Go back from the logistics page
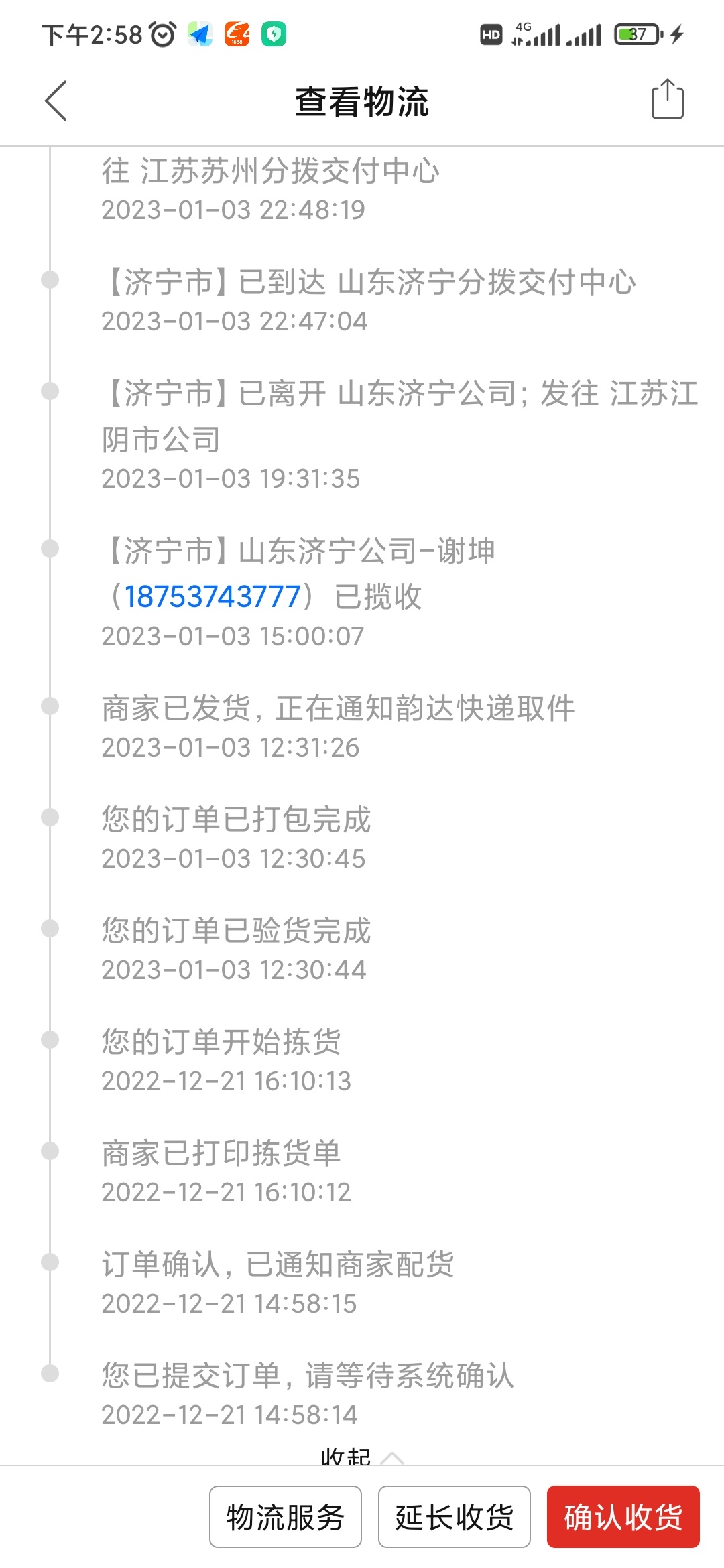The height and width of the screenshot is (1568, 724). click(x=56, y=101)
